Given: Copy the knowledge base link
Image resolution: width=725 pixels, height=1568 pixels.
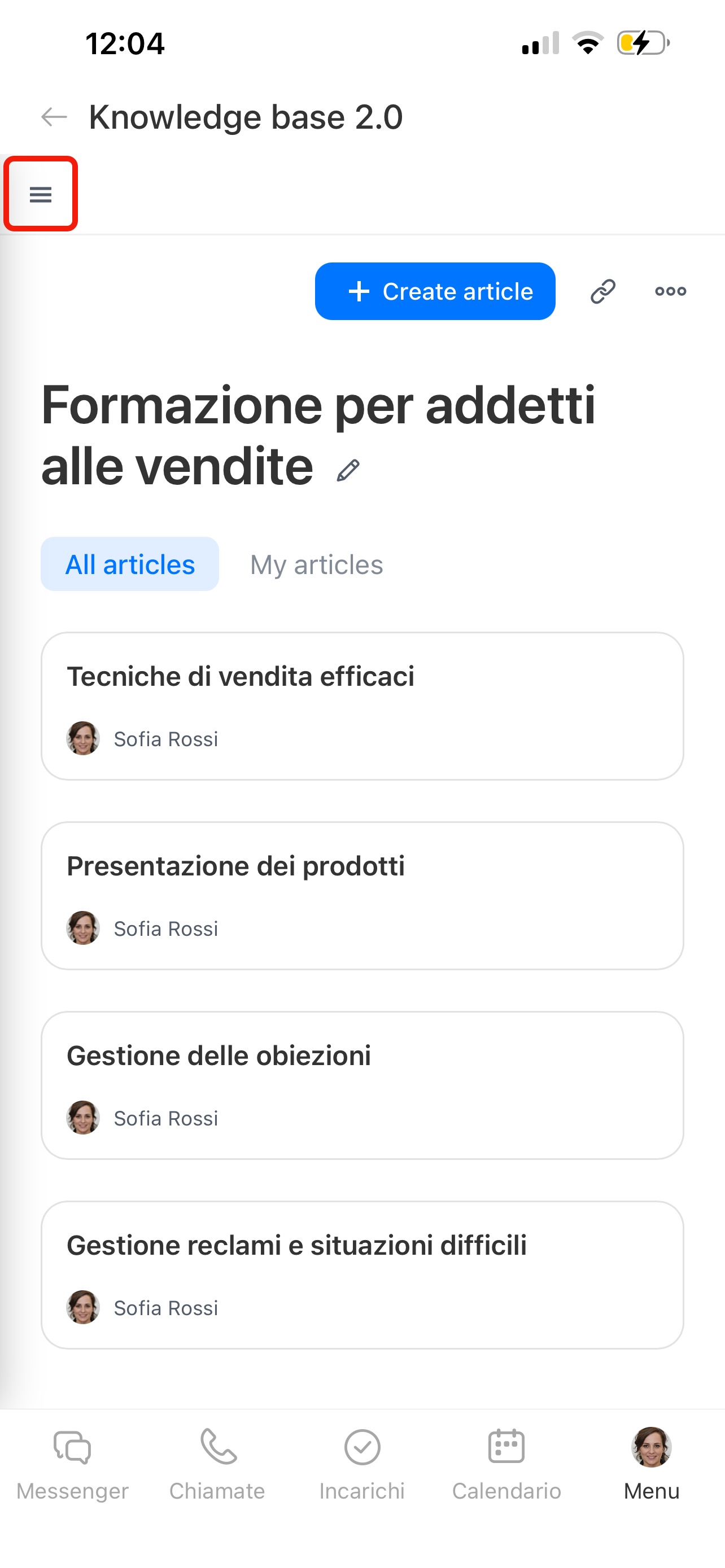Looking at the screenshot, I should 602,291.
